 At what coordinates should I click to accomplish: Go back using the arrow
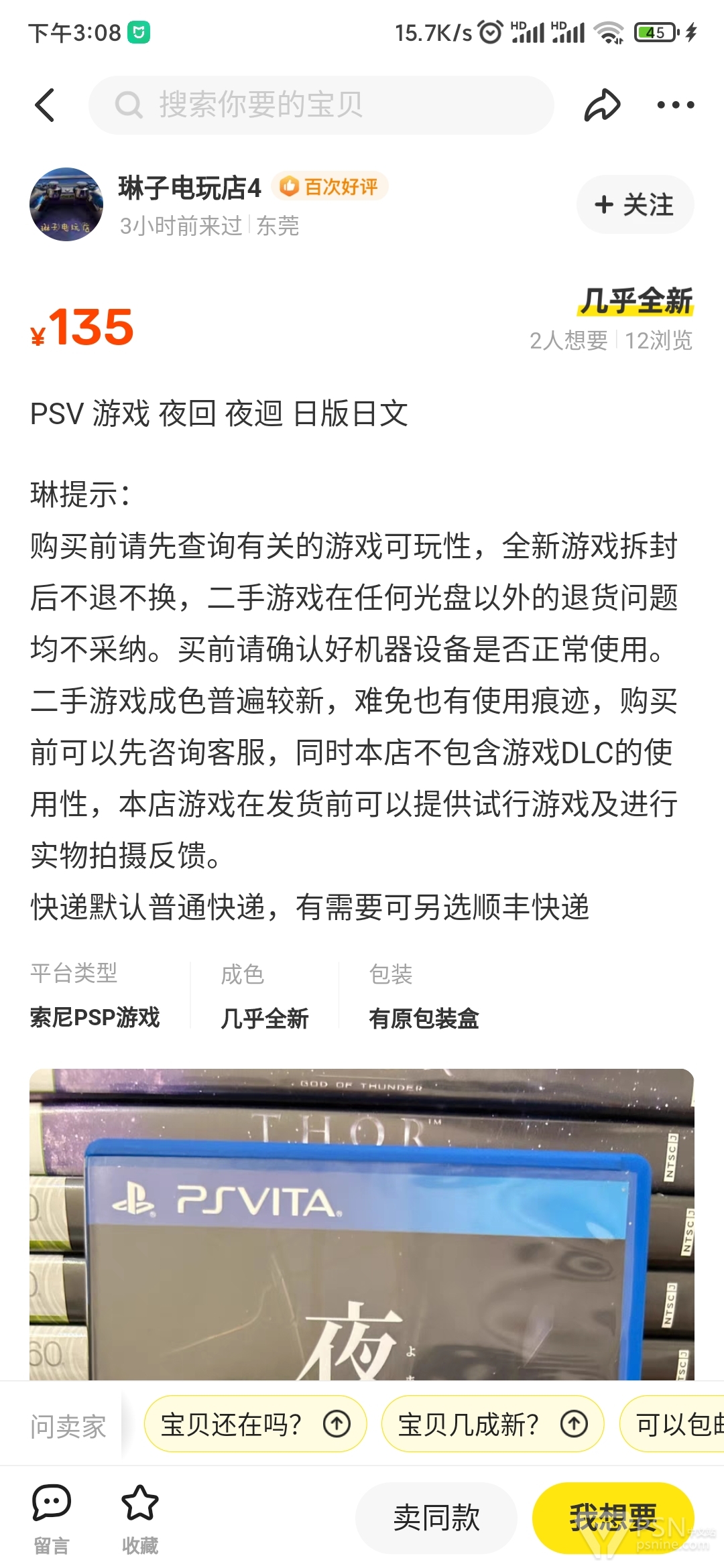45,105
